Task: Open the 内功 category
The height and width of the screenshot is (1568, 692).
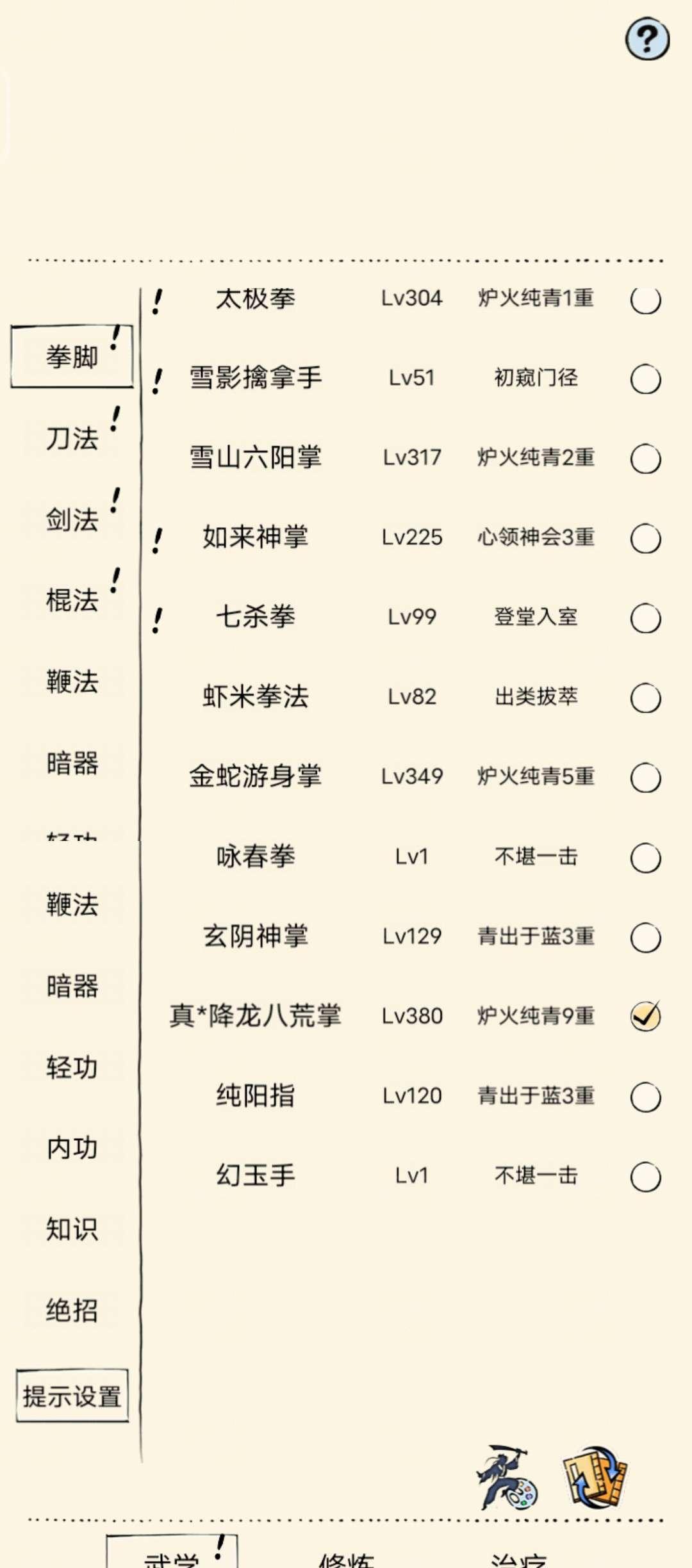Action: tap(72, 1148)
